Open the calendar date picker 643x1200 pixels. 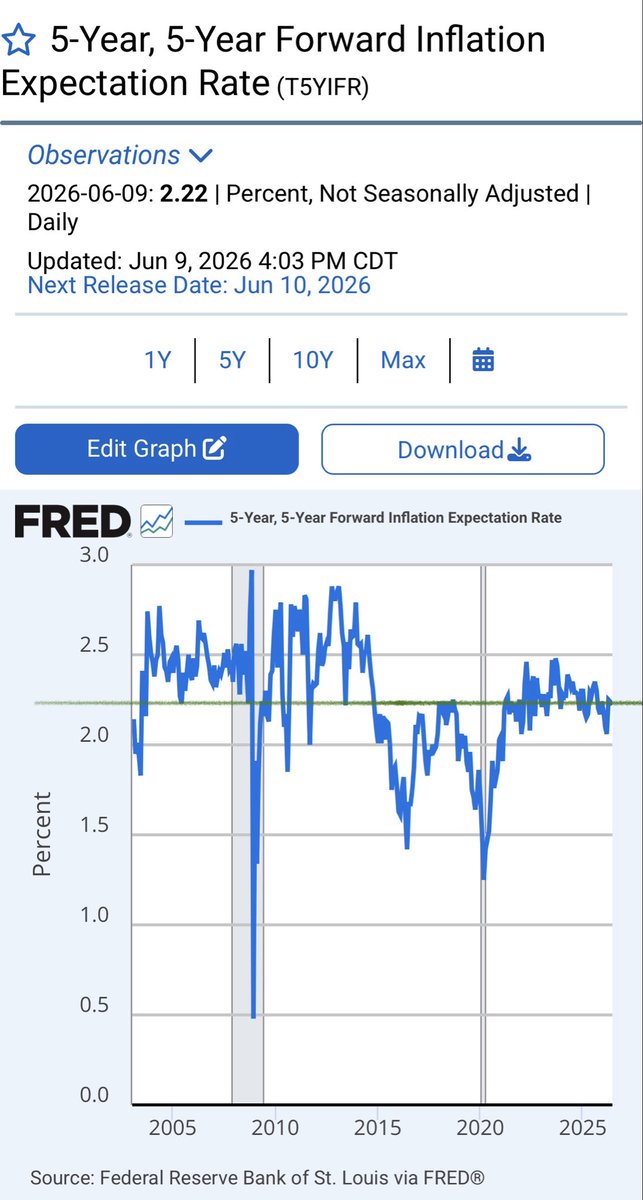(x=483, y=360)
